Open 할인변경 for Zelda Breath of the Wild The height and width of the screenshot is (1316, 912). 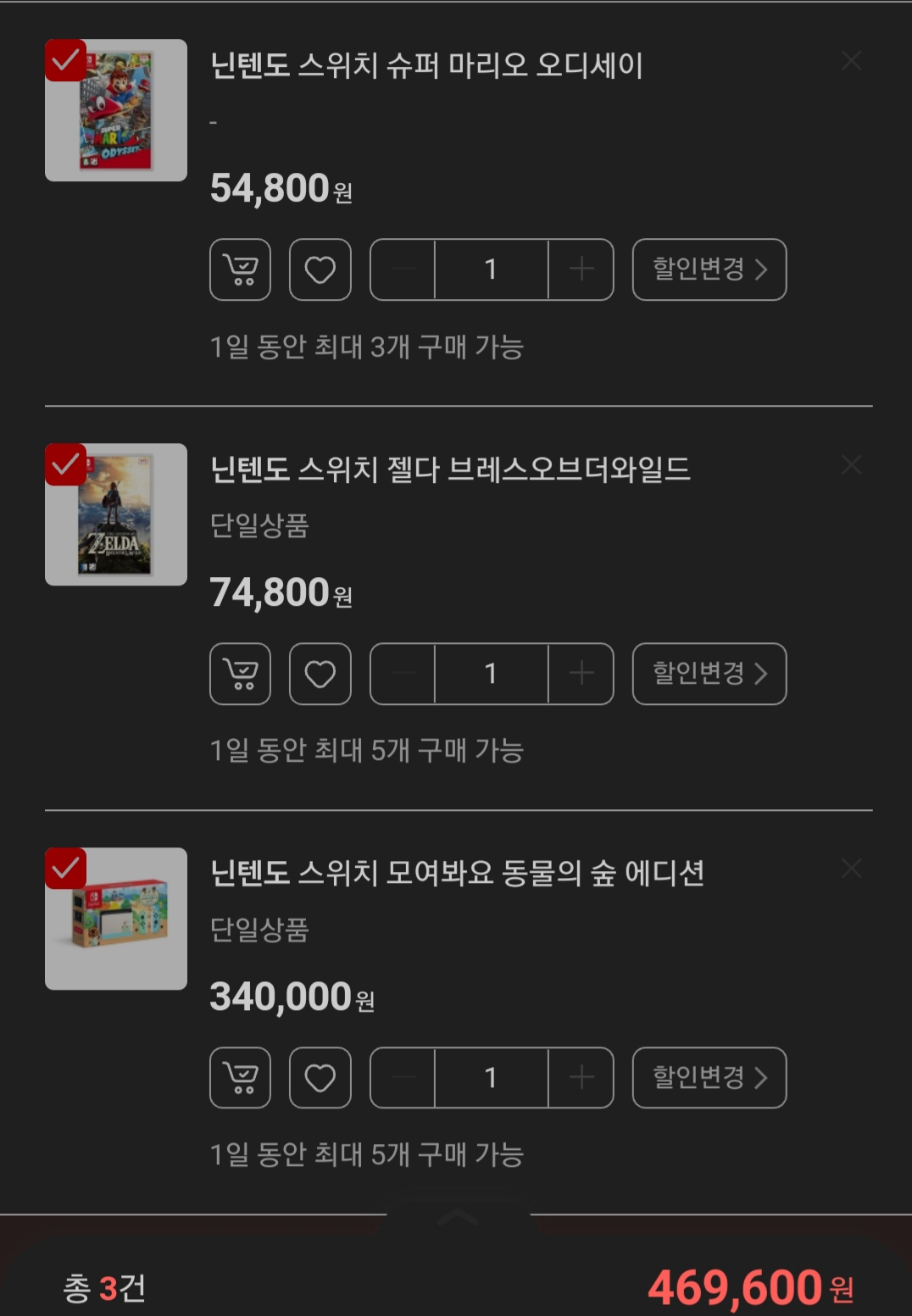pos(709,674)
